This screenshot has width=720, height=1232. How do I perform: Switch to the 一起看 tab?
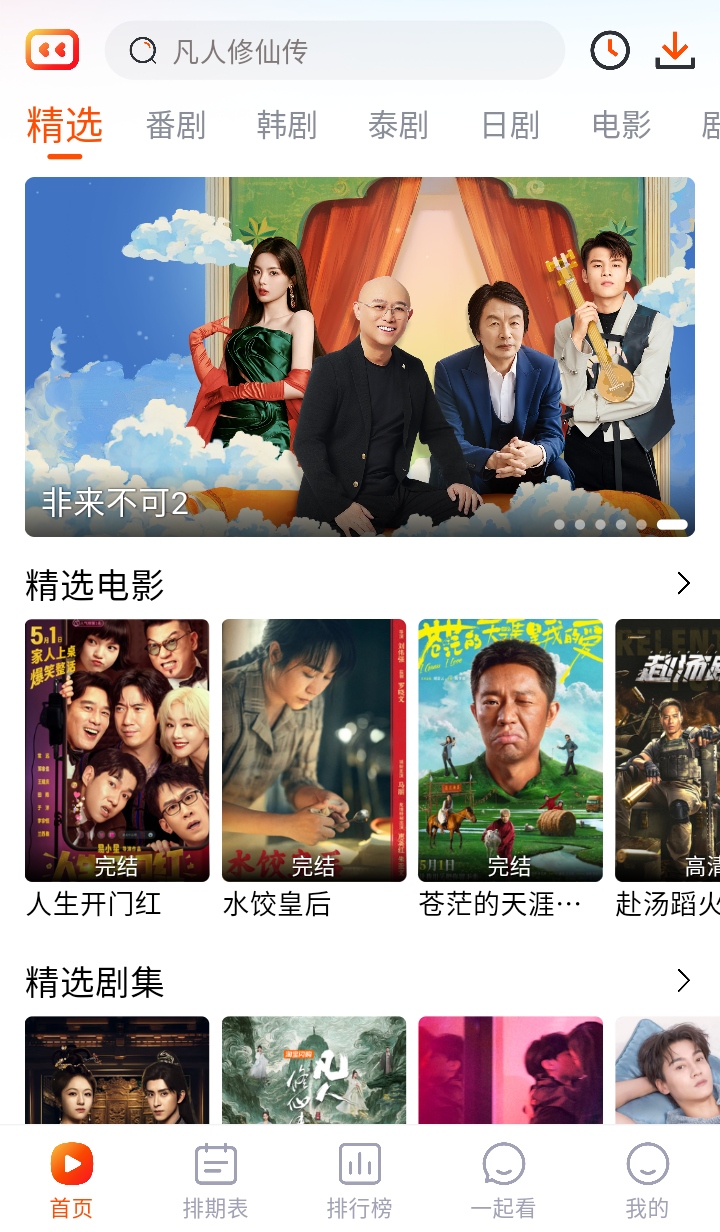[503, 1180]
